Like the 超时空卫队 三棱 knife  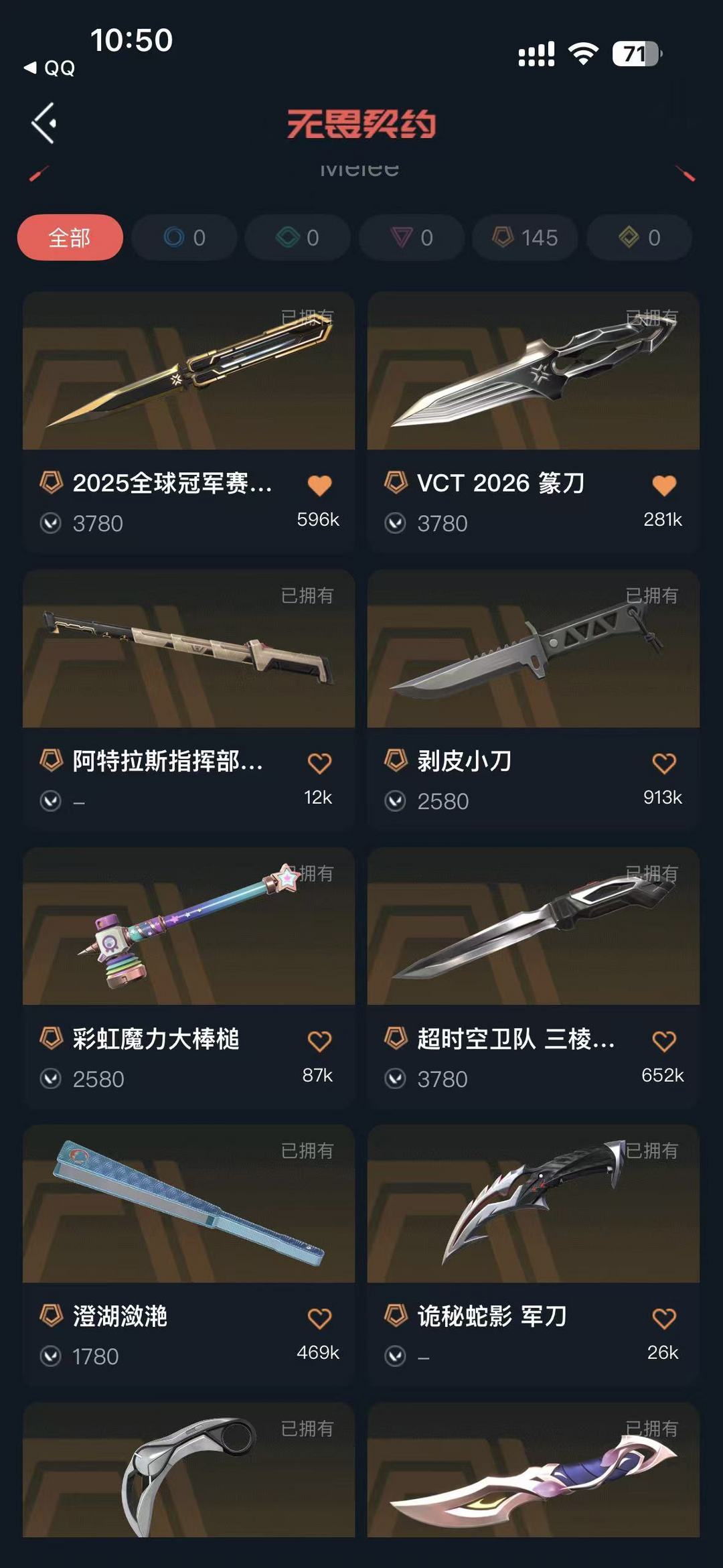(663, 1041)
